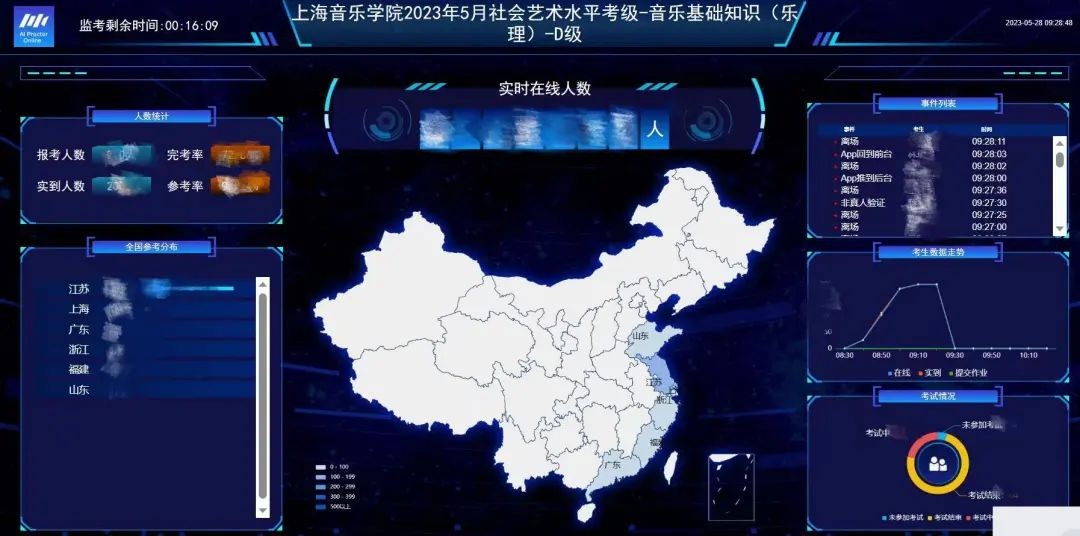Toggle the 考试结束 legend under the donut chart

point(945,518)
